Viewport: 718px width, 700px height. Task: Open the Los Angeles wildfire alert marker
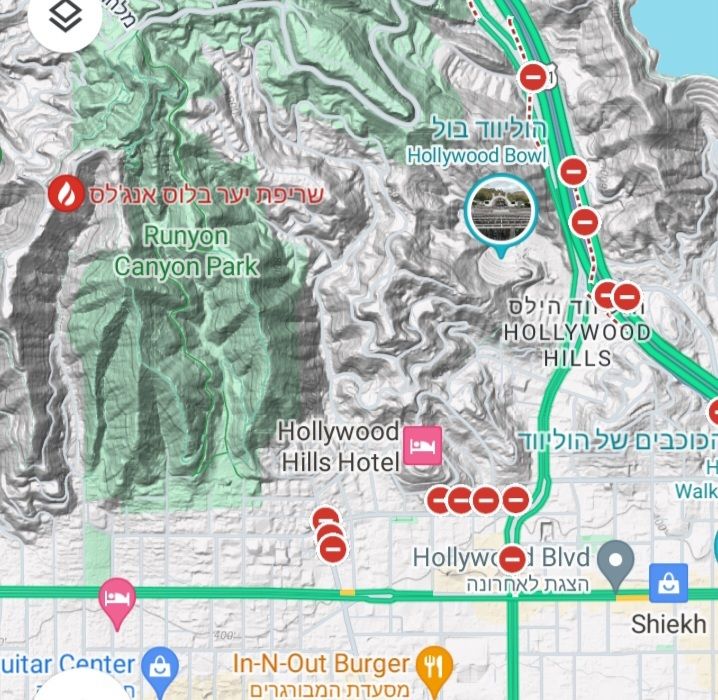66,193
